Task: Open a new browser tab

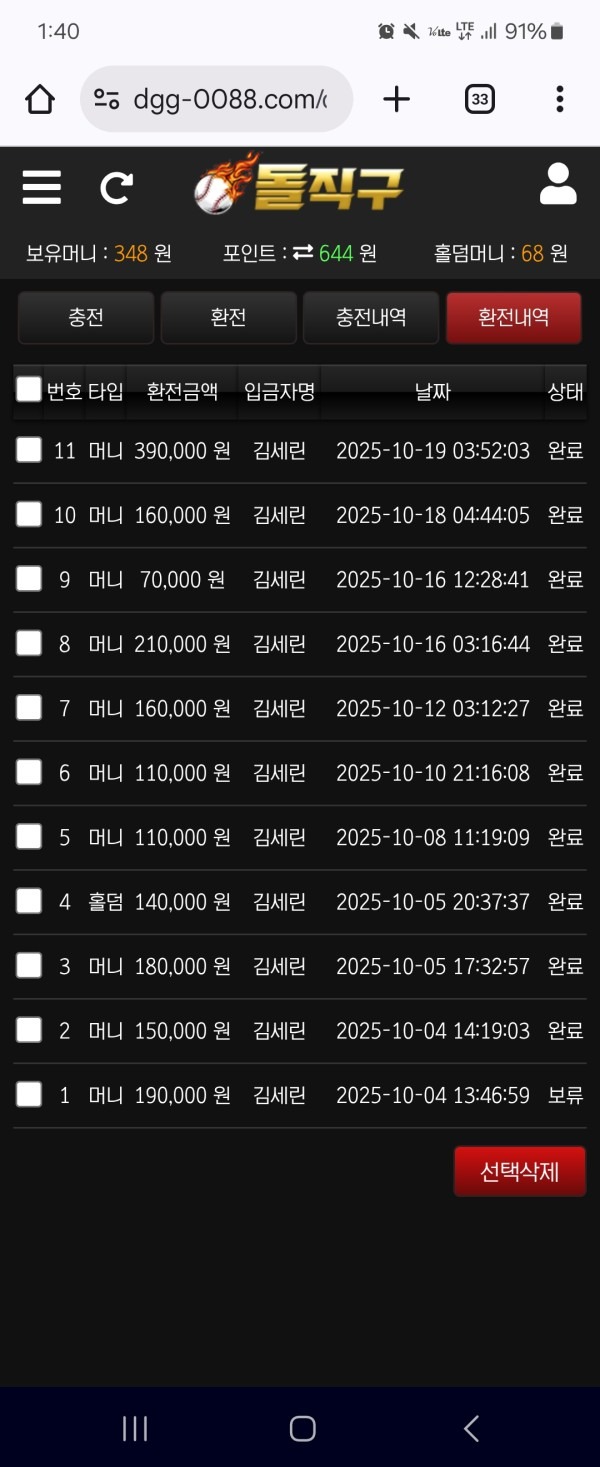Action: [397, 99]
